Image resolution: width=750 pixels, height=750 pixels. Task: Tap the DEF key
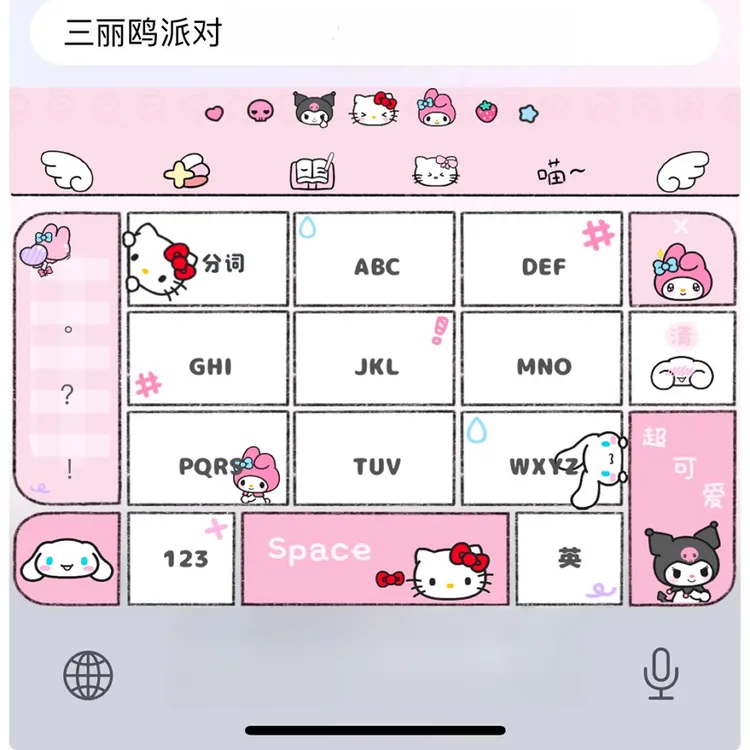542,259
